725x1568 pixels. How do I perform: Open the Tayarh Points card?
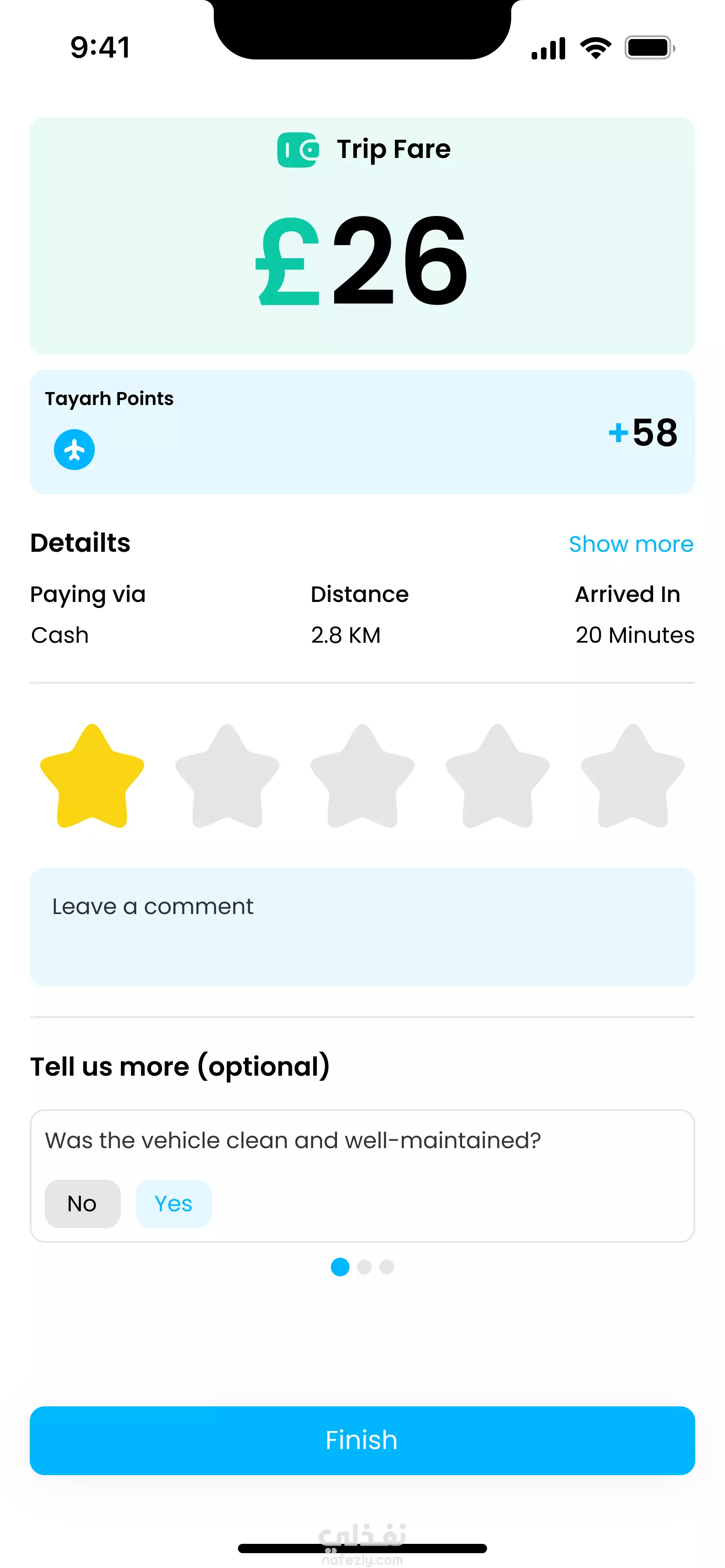(x=362, y=431)
